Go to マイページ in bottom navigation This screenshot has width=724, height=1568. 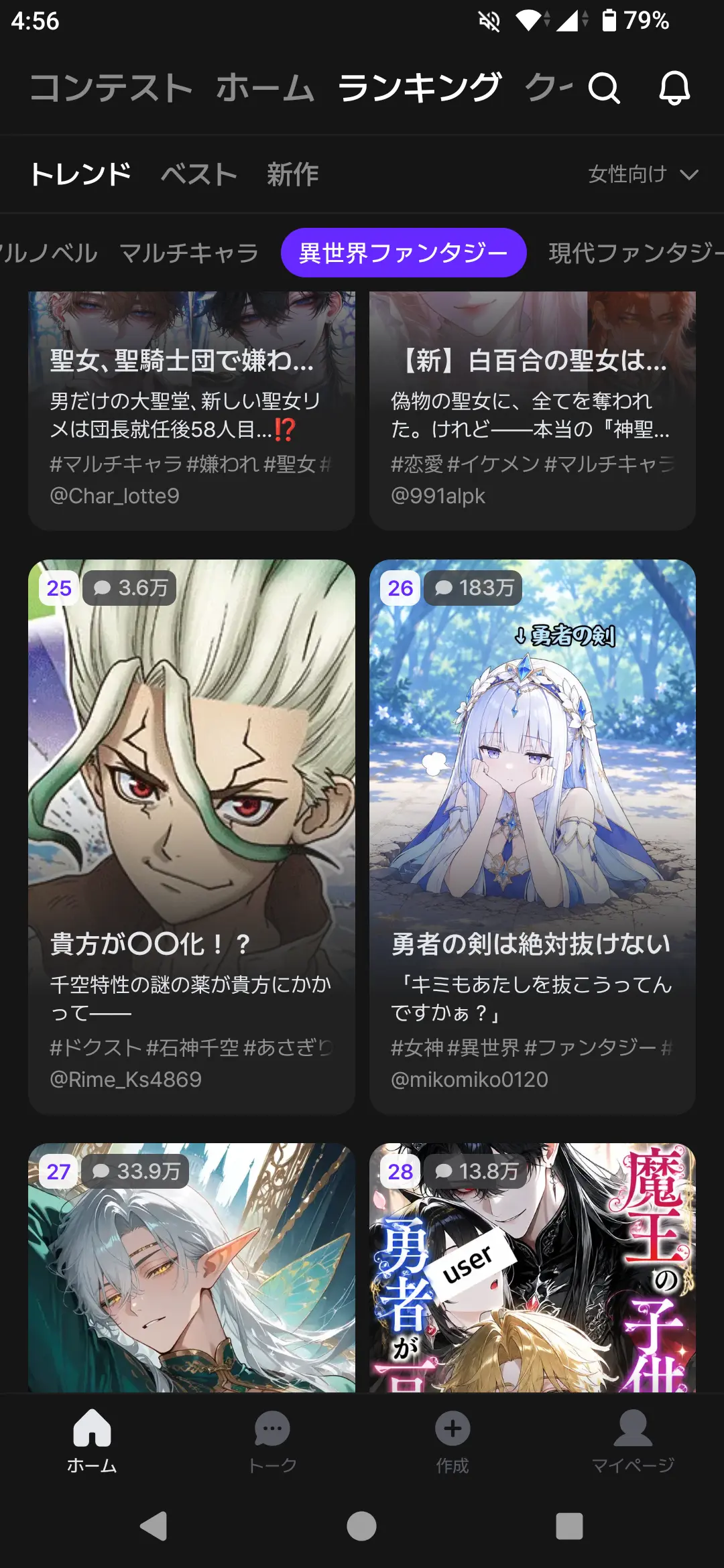click(x=633, y=1441)
